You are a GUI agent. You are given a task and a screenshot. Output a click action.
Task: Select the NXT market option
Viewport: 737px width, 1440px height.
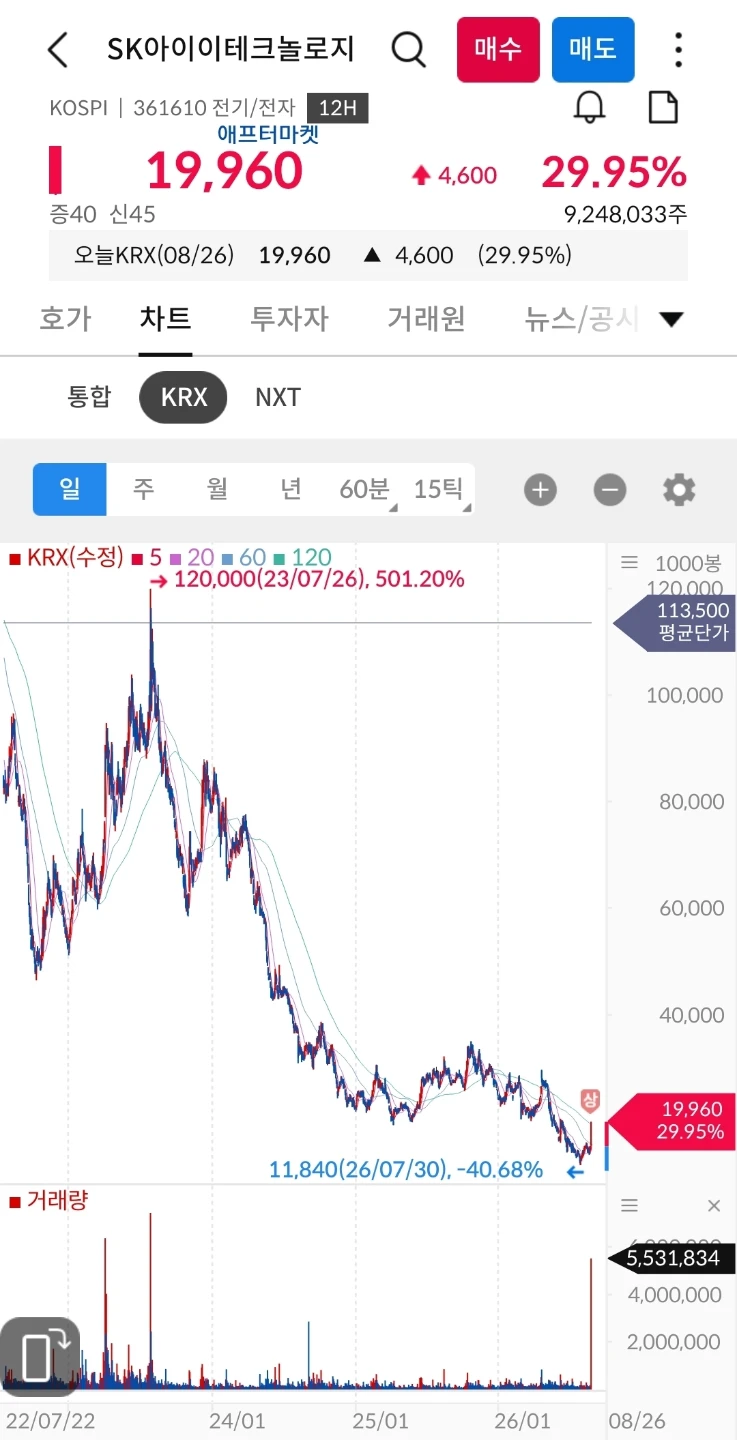(x=278, y=397)
